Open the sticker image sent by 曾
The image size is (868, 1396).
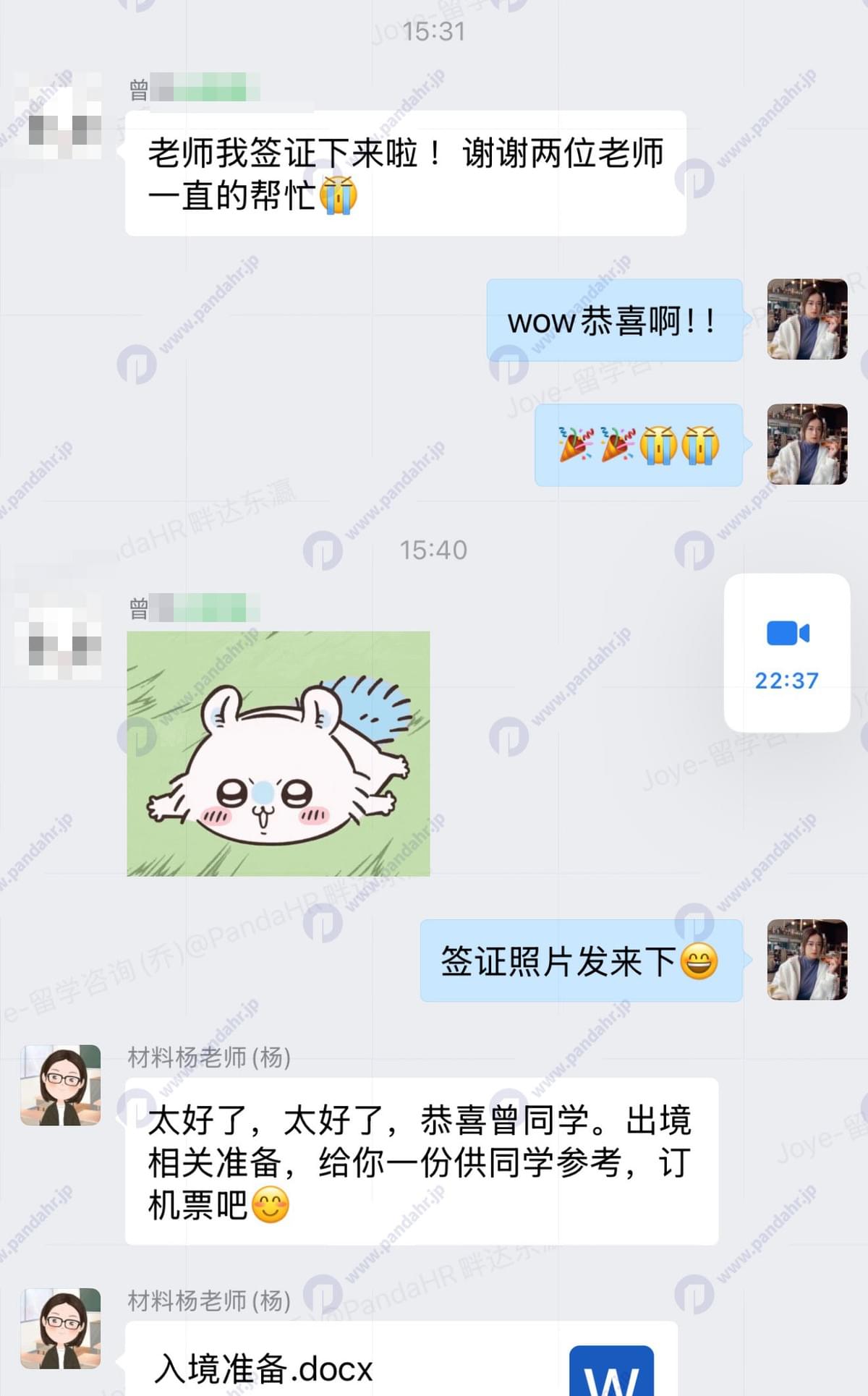(278, 753)
